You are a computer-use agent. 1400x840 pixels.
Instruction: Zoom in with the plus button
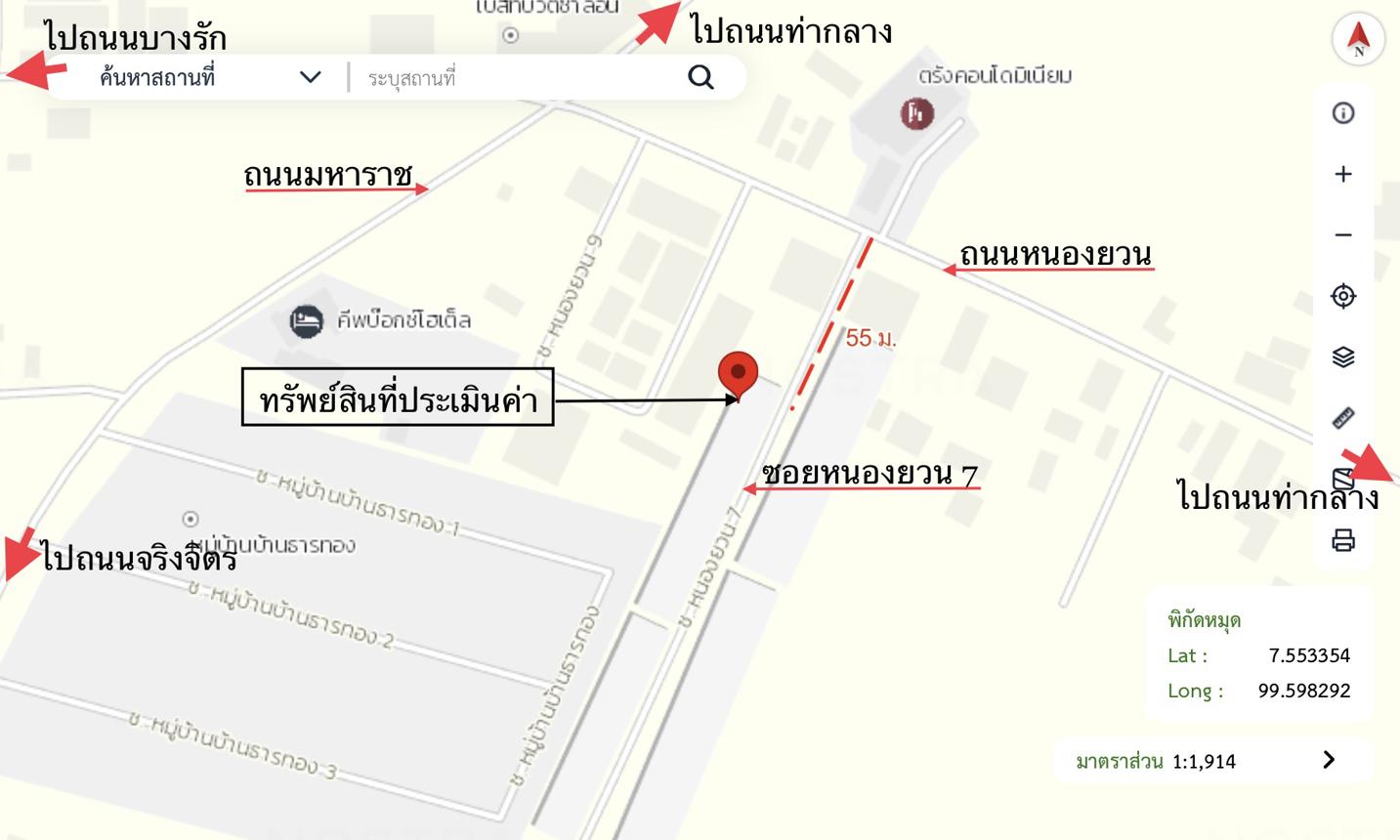click(1343, 174)
